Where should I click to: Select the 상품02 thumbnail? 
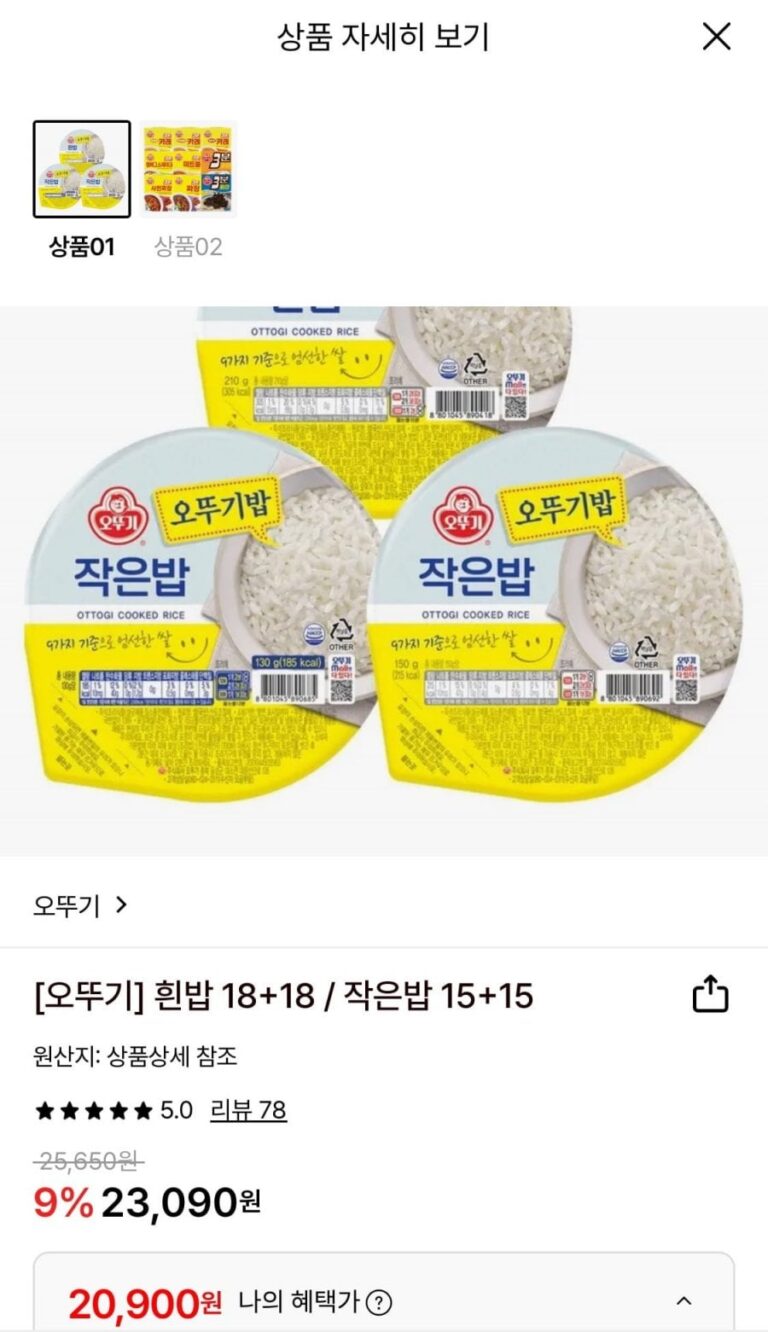coord(188,169)
